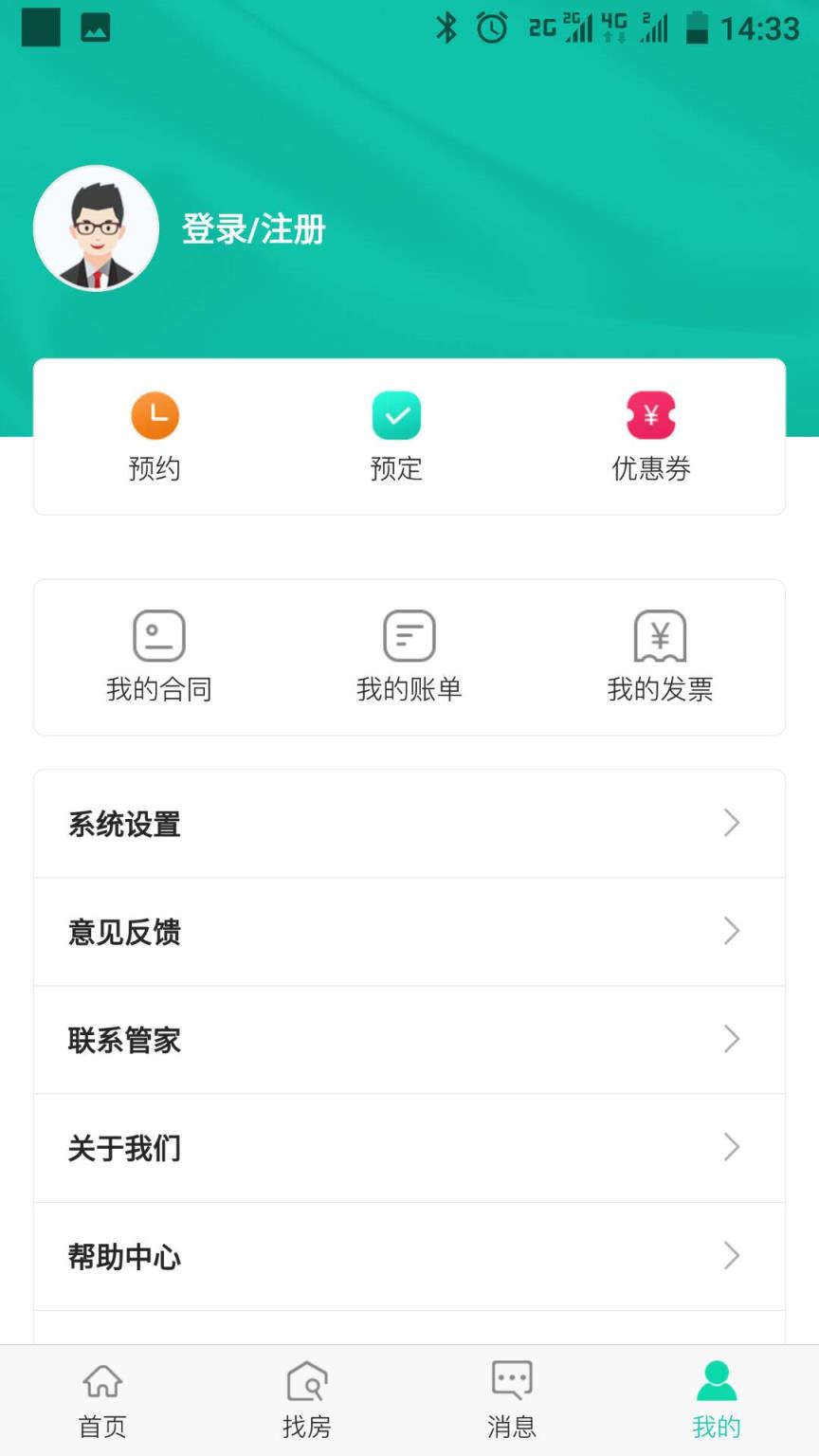
Task: Switch to the 首页 tab
Action: click(100, 1400)
